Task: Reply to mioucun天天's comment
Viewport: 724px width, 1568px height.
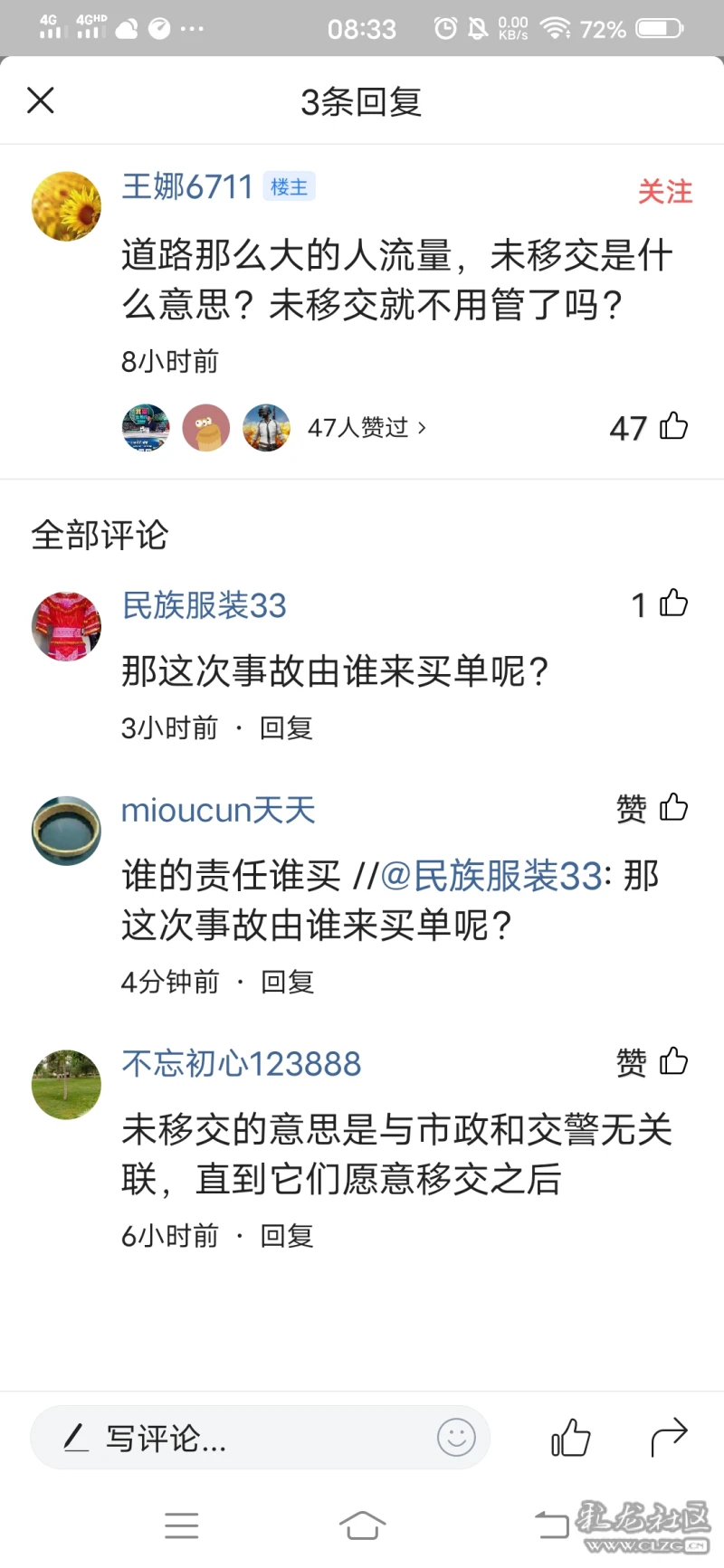Action: [287, 982]
